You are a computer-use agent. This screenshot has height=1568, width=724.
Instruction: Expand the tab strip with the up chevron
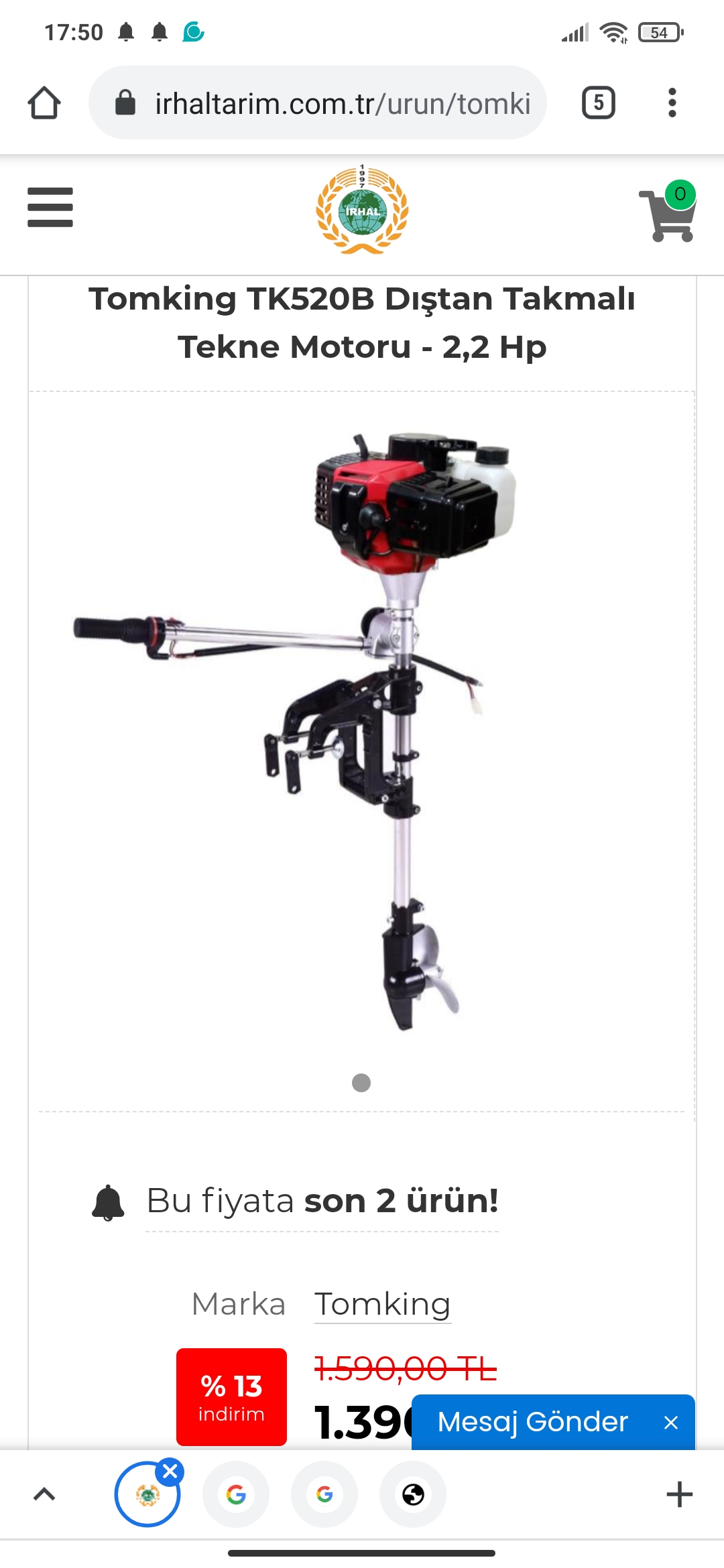(x=44, y=1494)
